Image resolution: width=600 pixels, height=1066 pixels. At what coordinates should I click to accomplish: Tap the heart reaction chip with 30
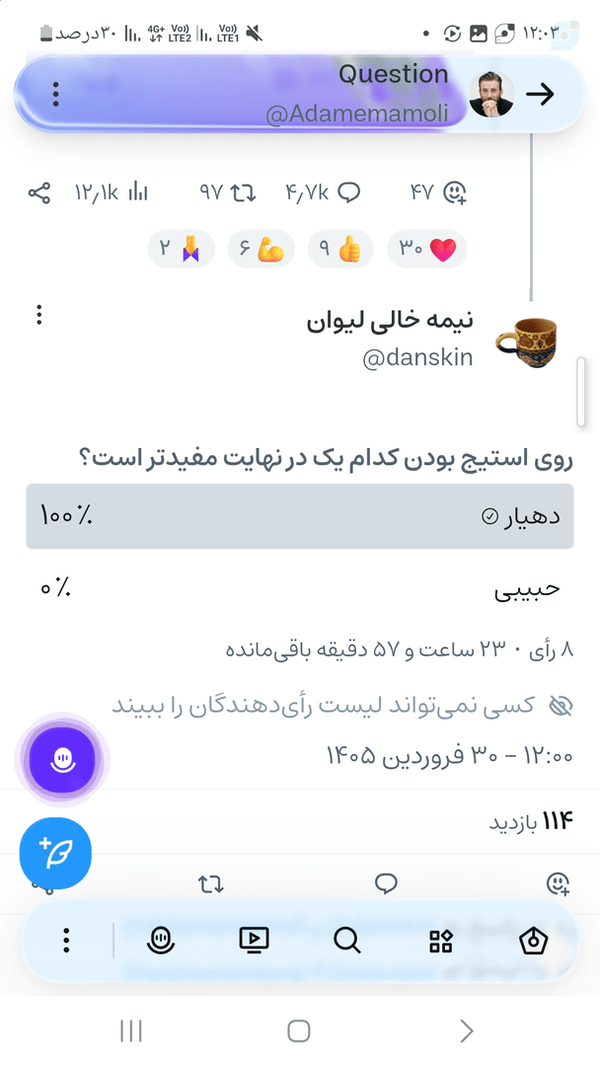tap(427, 250)
